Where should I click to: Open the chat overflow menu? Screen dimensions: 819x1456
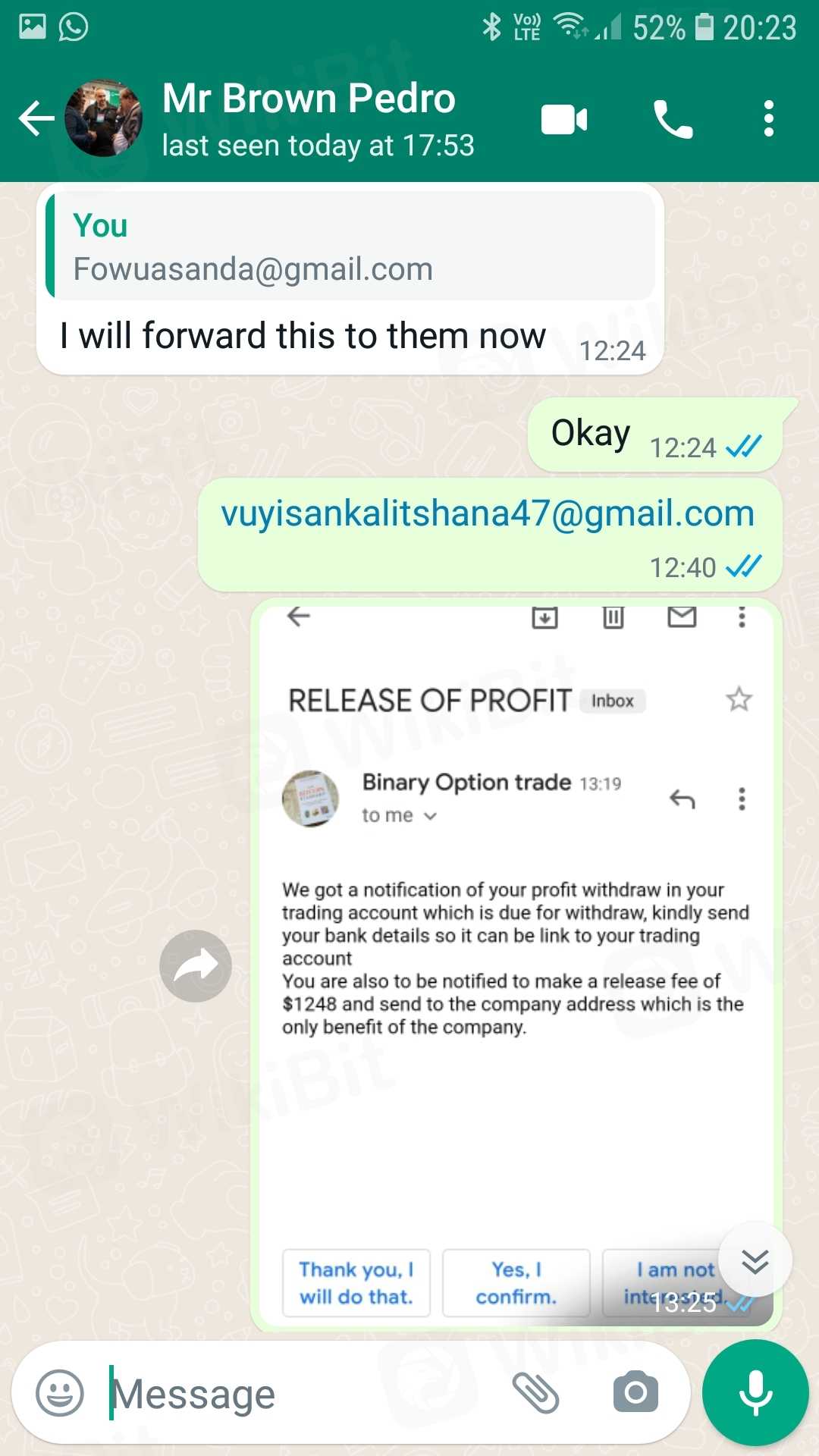pos(769,119)
